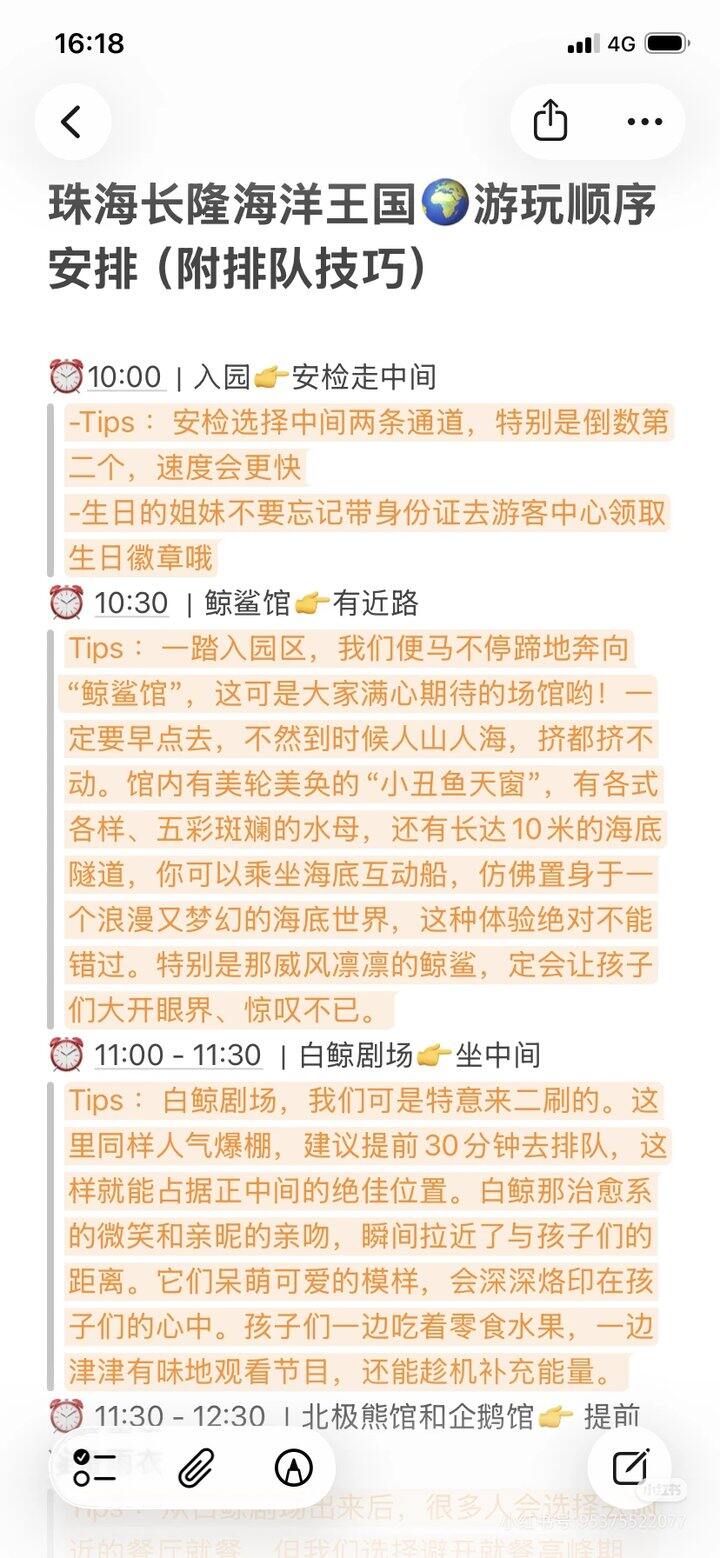This screenshot has width=720, height=1558.
Task: Share this note
Action: [550, 122]
